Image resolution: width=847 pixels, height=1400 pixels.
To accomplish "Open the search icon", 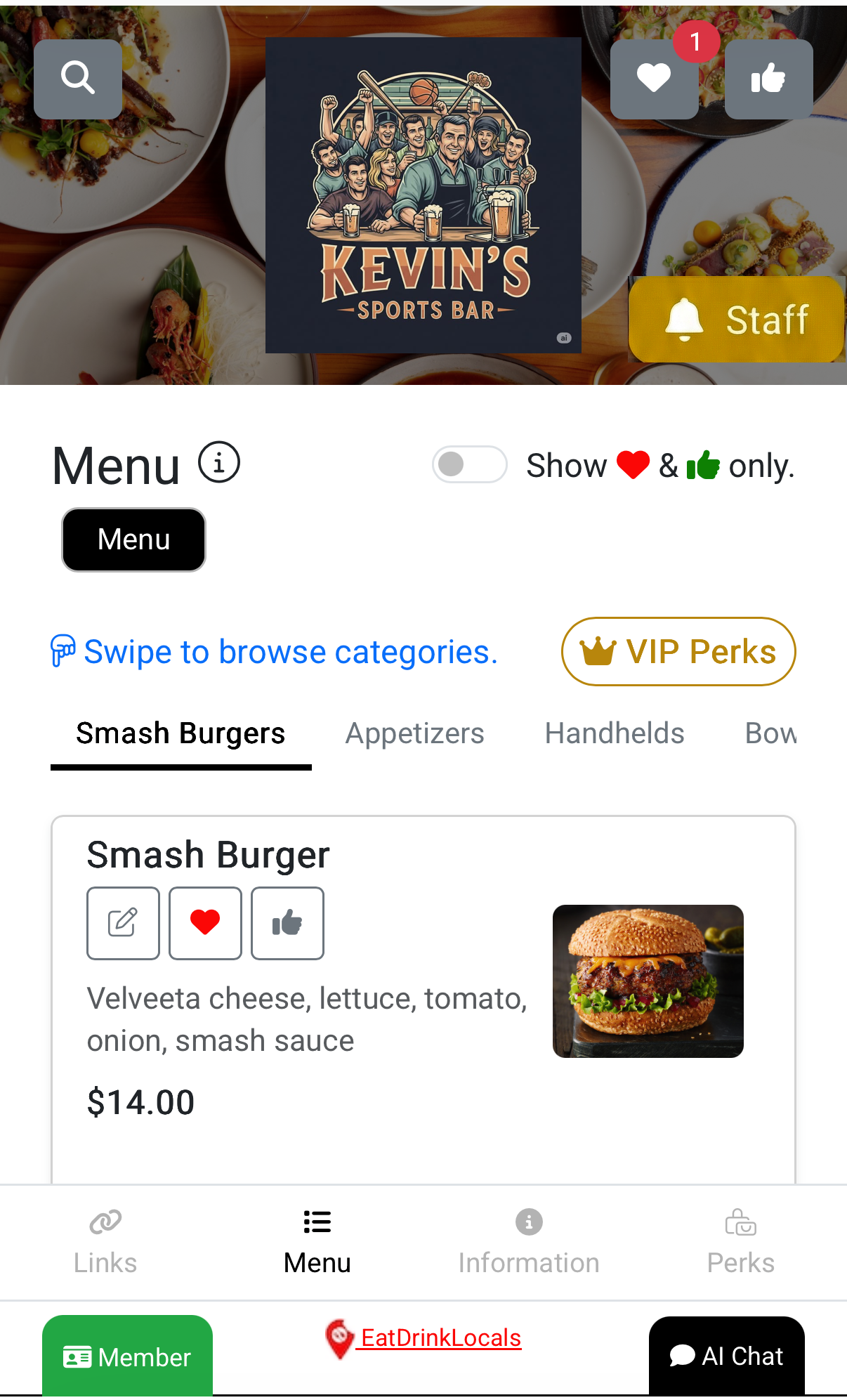I will pyautogui.click(x=78, y=79).
